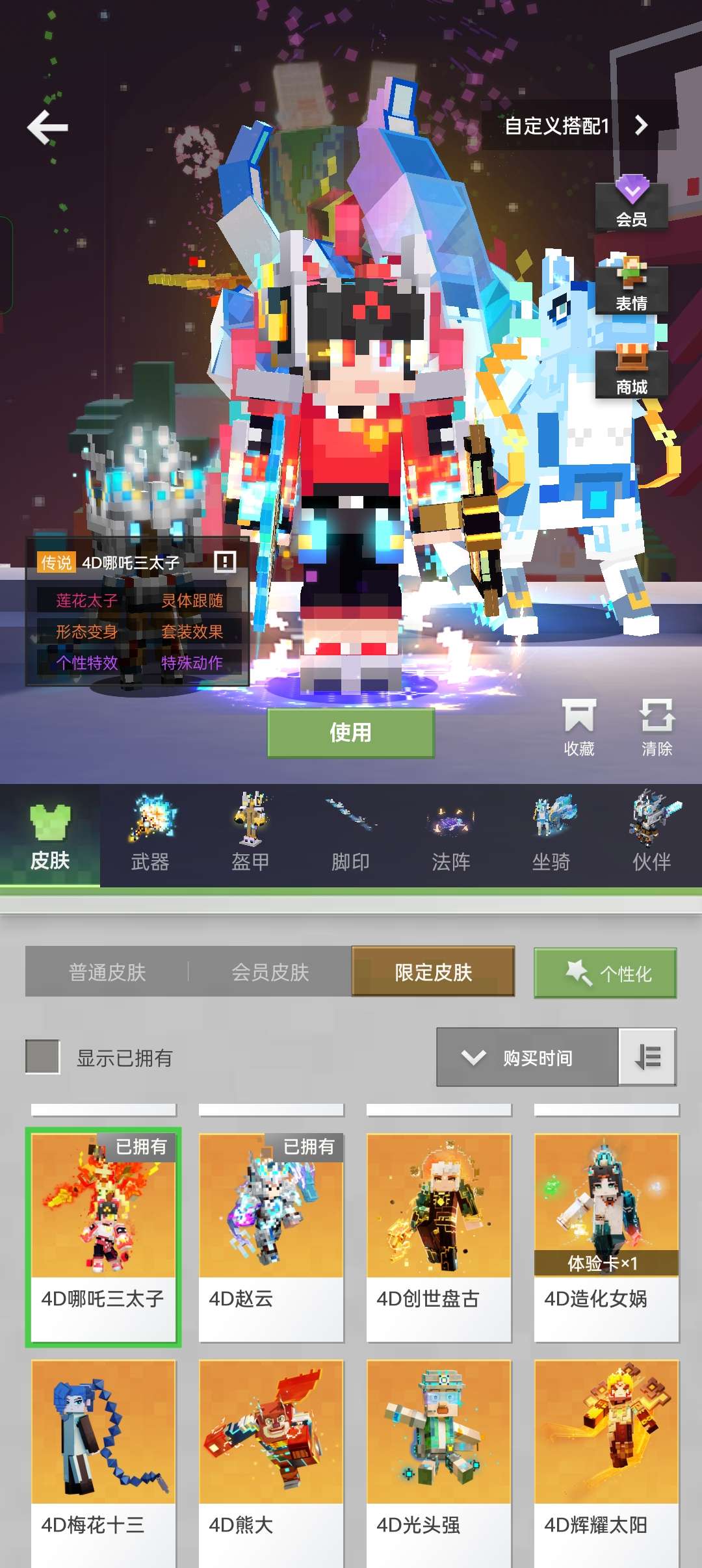Switch to the 坐骑 tab

coord(551,835)
